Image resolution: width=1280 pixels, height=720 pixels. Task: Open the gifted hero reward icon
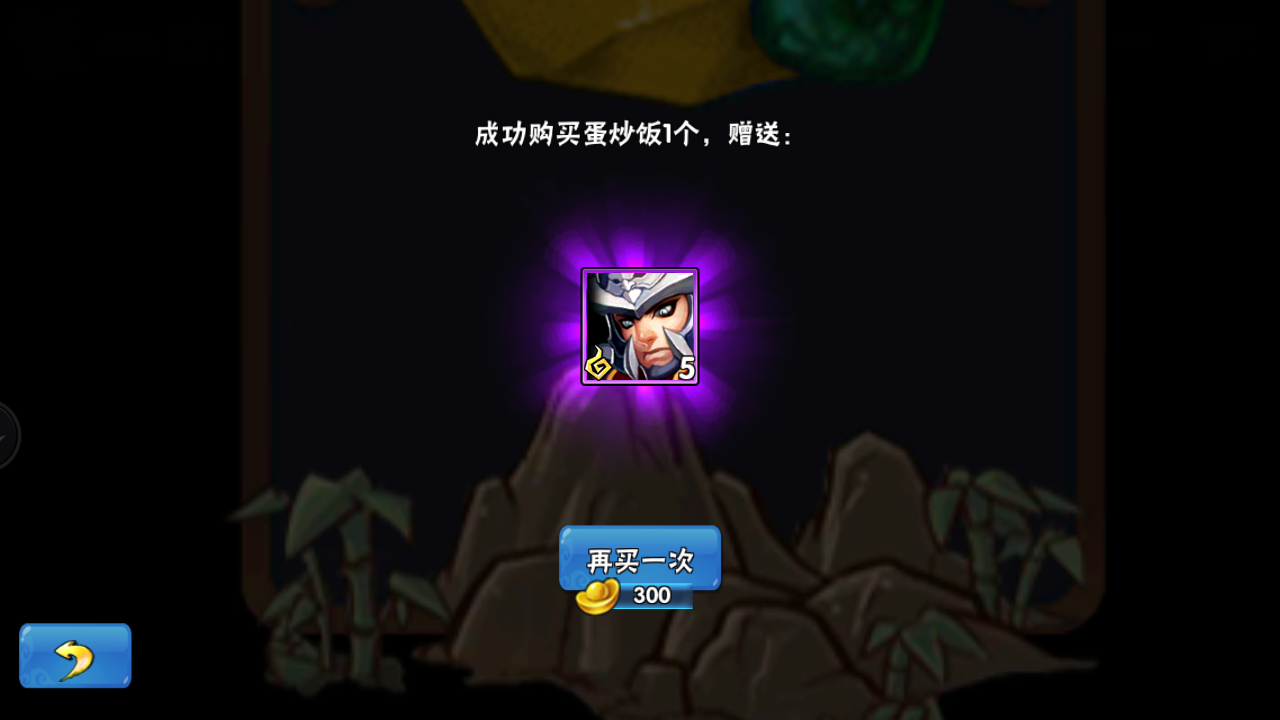pyautogui.click(x=640, y=326)
